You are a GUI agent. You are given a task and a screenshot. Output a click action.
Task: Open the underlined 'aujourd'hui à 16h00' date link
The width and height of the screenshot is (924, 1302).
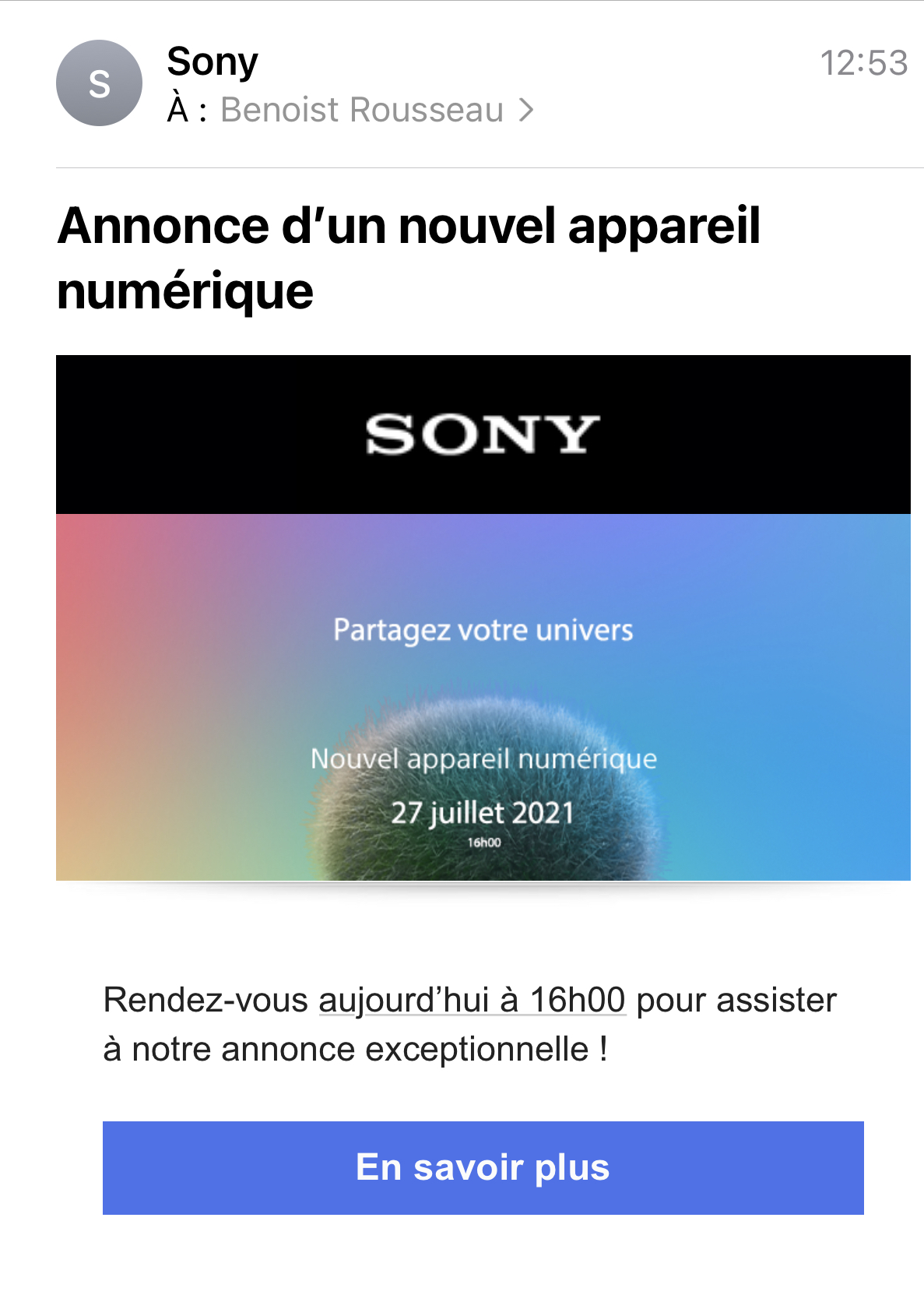pyautogui.click(x=472, y=1000)
